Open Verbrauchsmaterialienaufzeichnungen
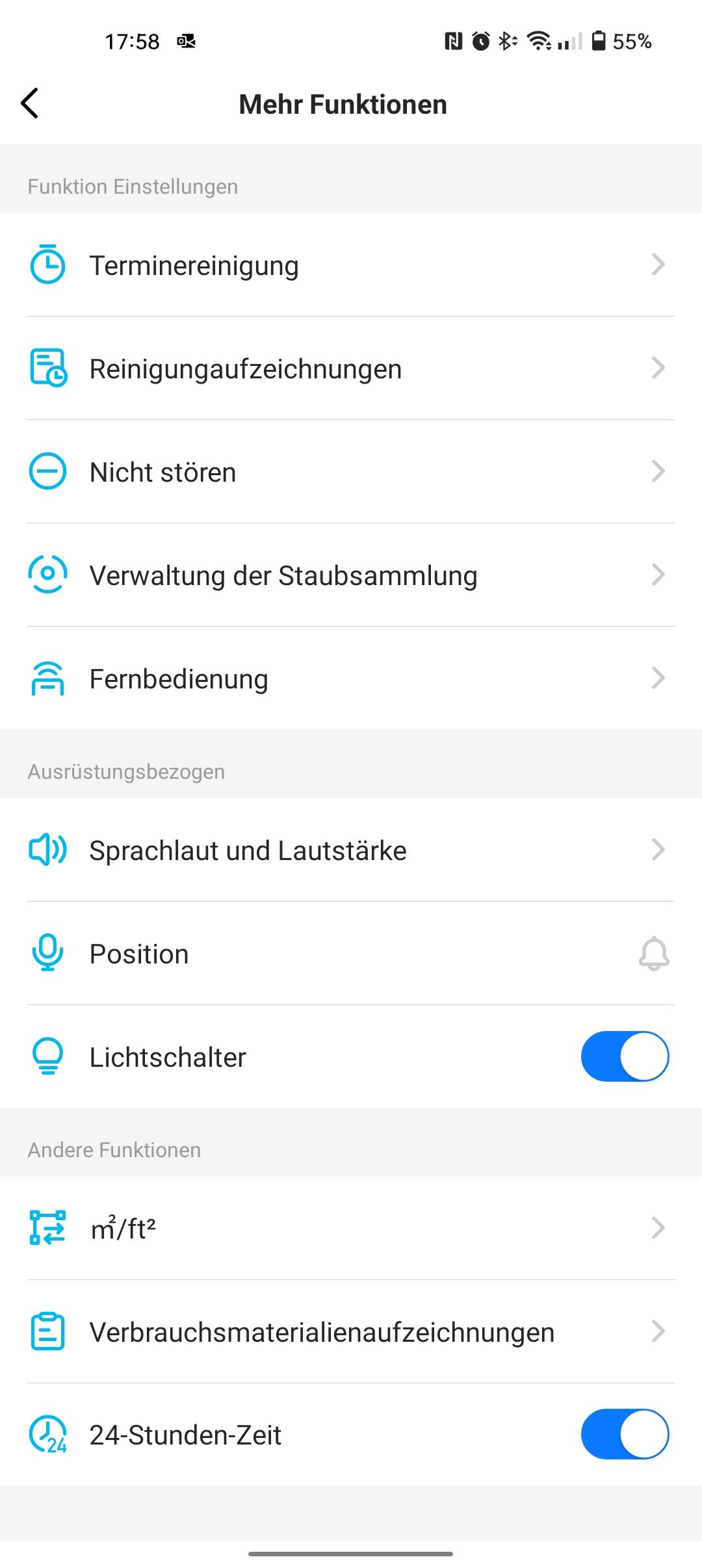The width and height of the screenshot is (702, 1568). pos(351,1332)
